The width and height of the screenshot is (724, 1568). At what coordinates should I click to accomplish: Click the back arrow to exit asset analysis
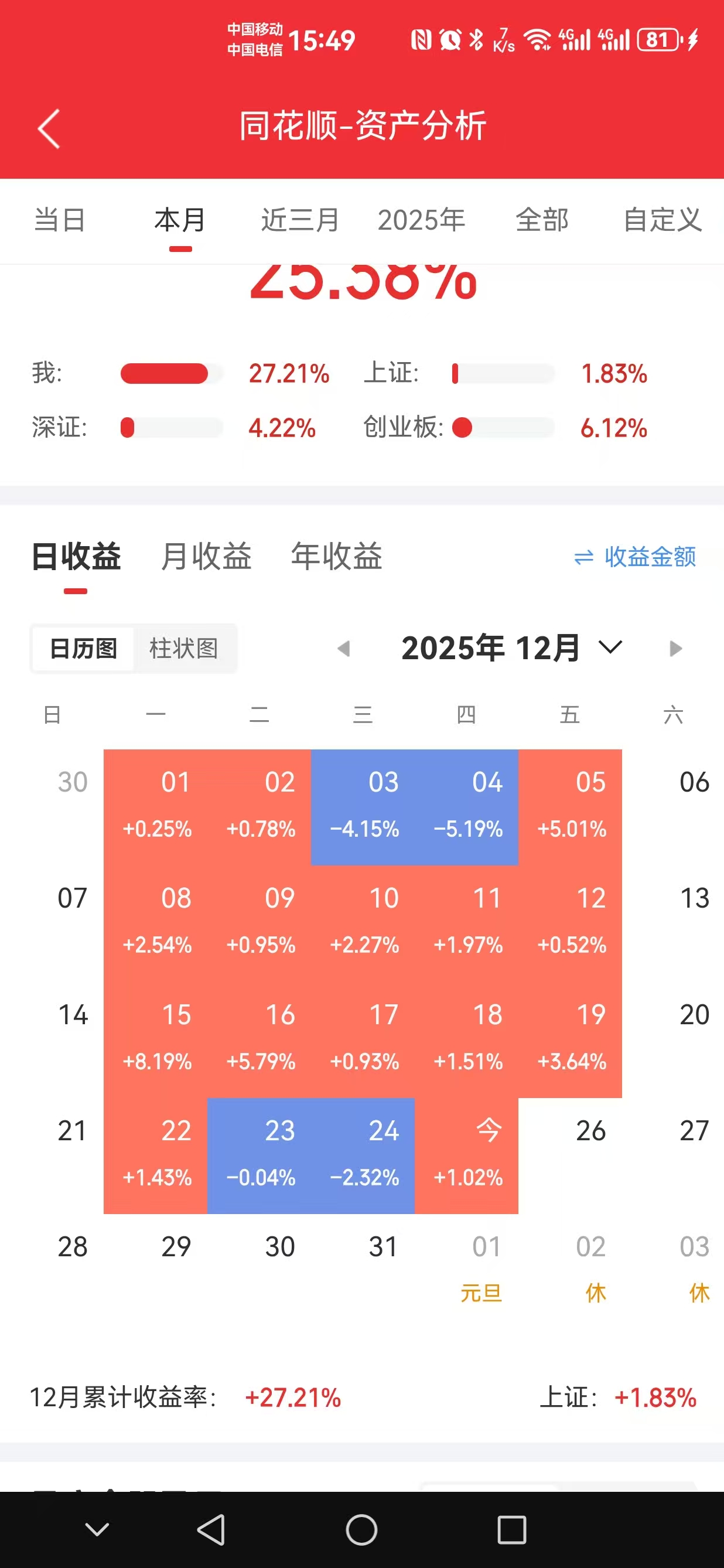point(49,128)
